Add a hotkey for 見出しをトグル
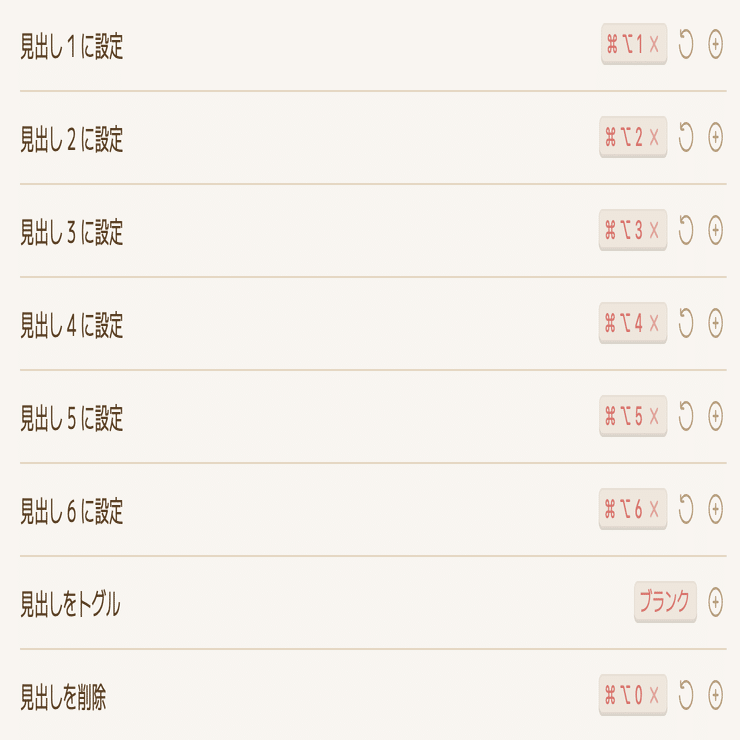Image resolution: width=740 pixels, height=740 pixels. [716, 602]
